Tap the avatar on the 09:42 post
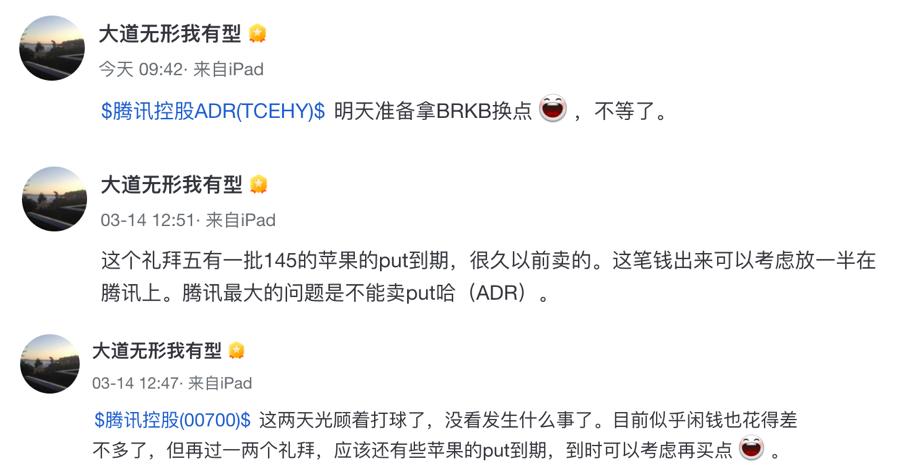The height and width of the screenshot is (475, 900). (x=52, y=48)
